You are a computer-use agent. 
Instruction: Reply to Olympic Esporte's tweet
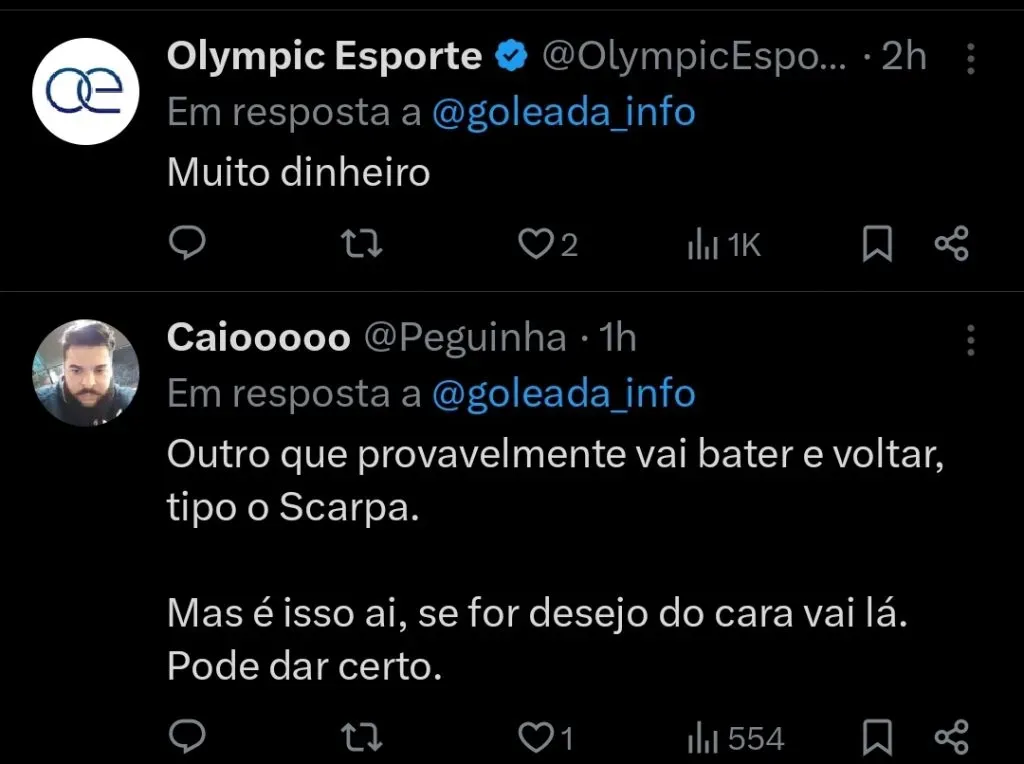click(186, 244)
